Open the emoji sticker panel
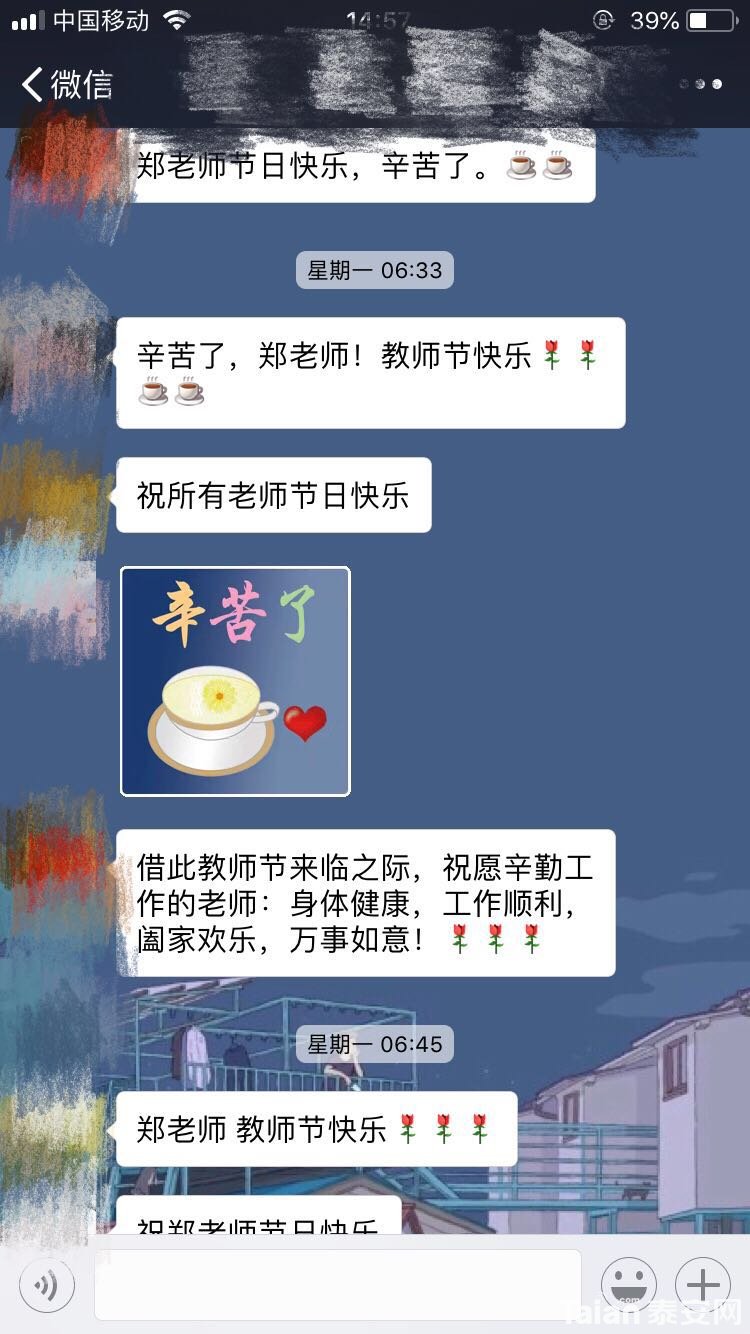This screenshot has height=1334, width=750. point(629,1285)
